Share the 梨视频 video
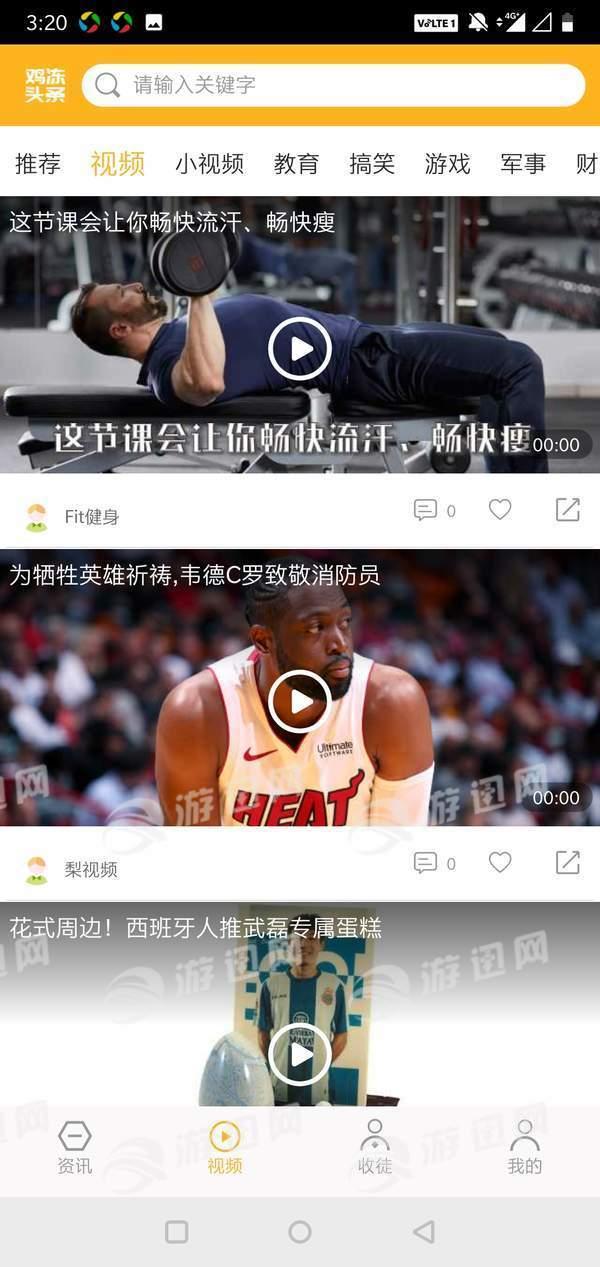 tap(567, 862)
